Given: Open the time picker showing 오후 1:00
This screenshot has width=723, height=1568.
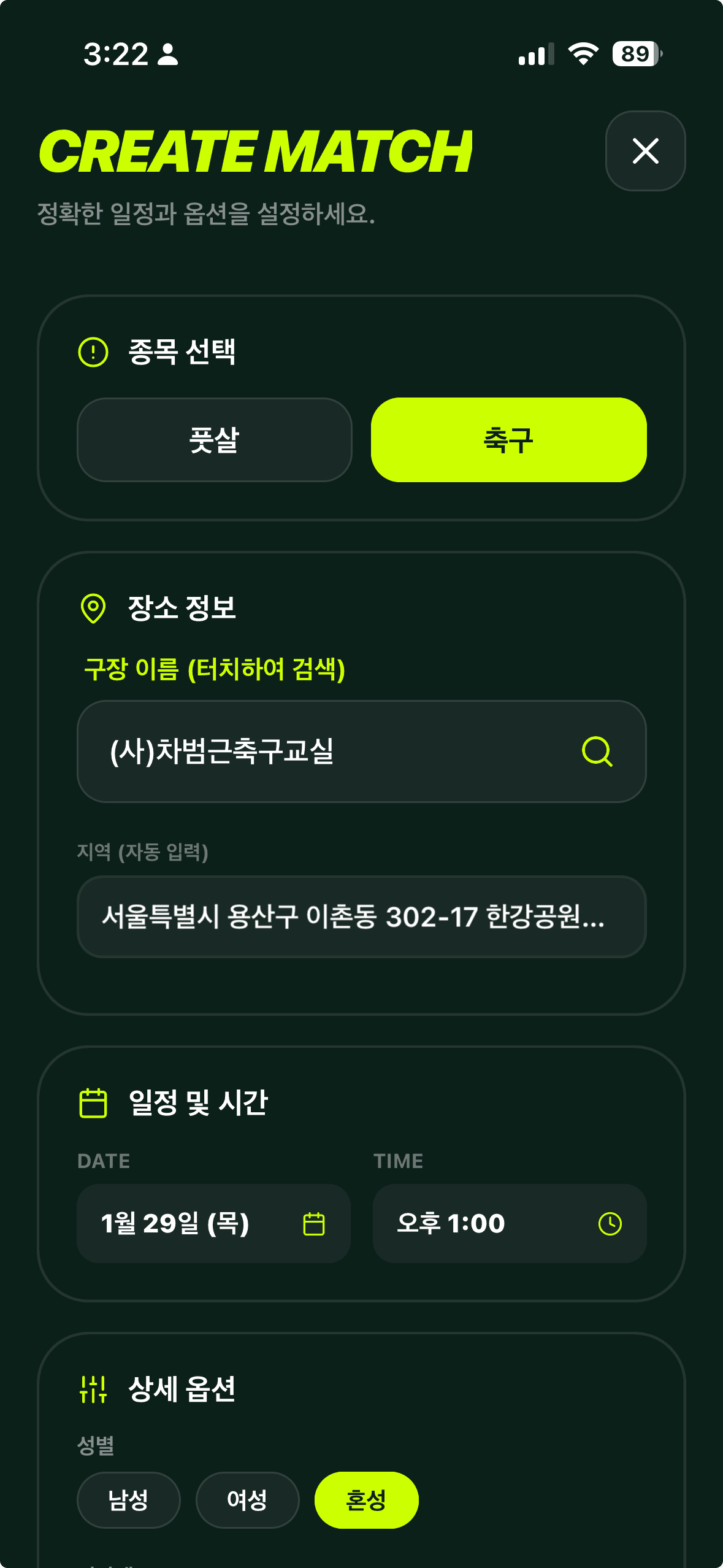Looking at the screenshot, I should click(509, 1223).
